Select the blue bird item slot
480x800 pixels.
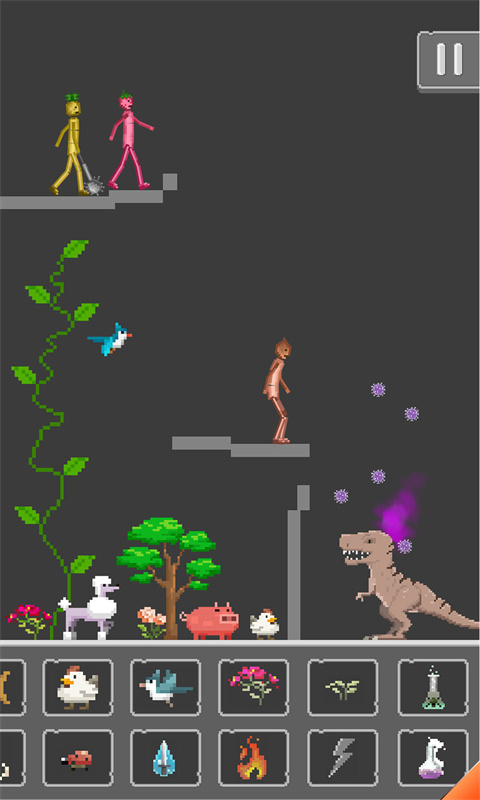165,687
